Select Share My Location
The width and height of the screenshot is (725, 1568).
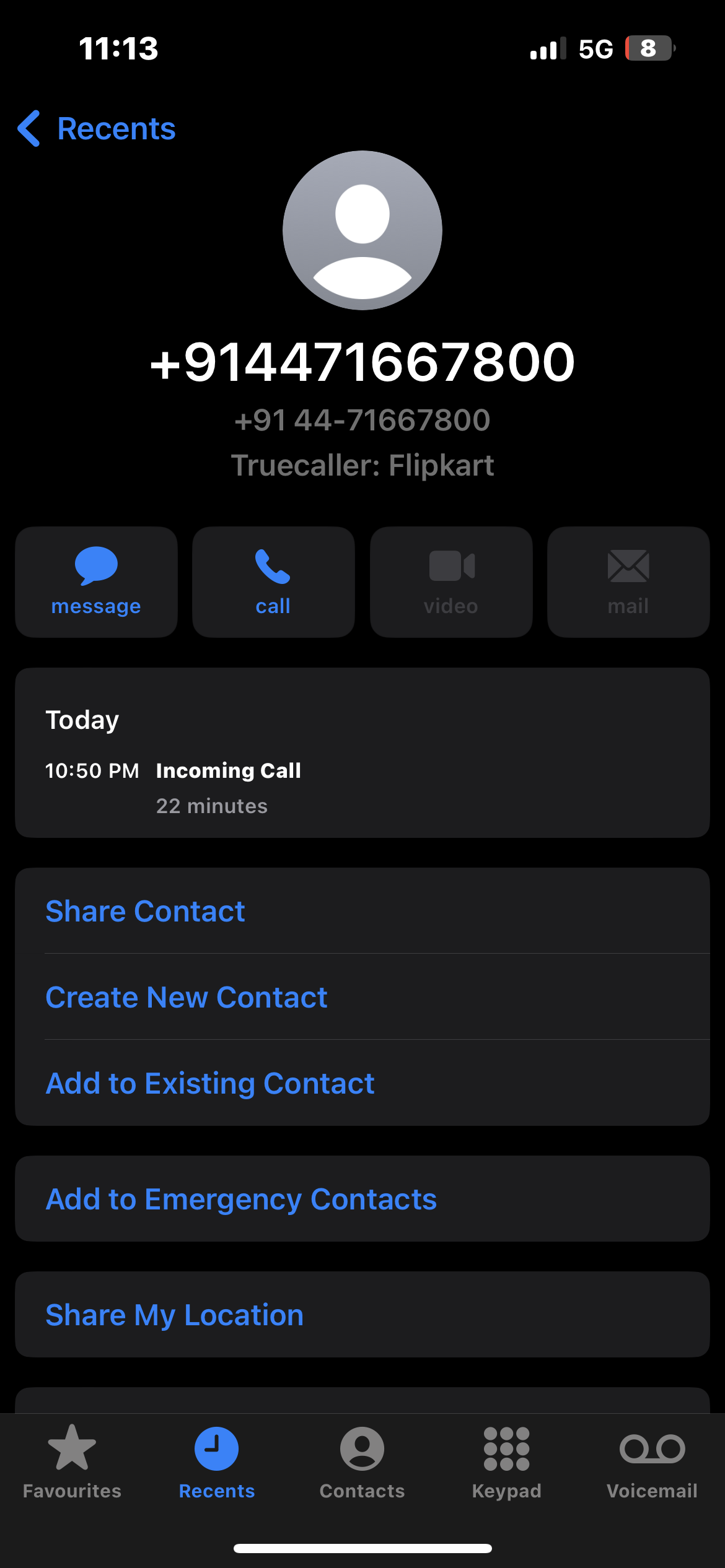click(175, 1315)
